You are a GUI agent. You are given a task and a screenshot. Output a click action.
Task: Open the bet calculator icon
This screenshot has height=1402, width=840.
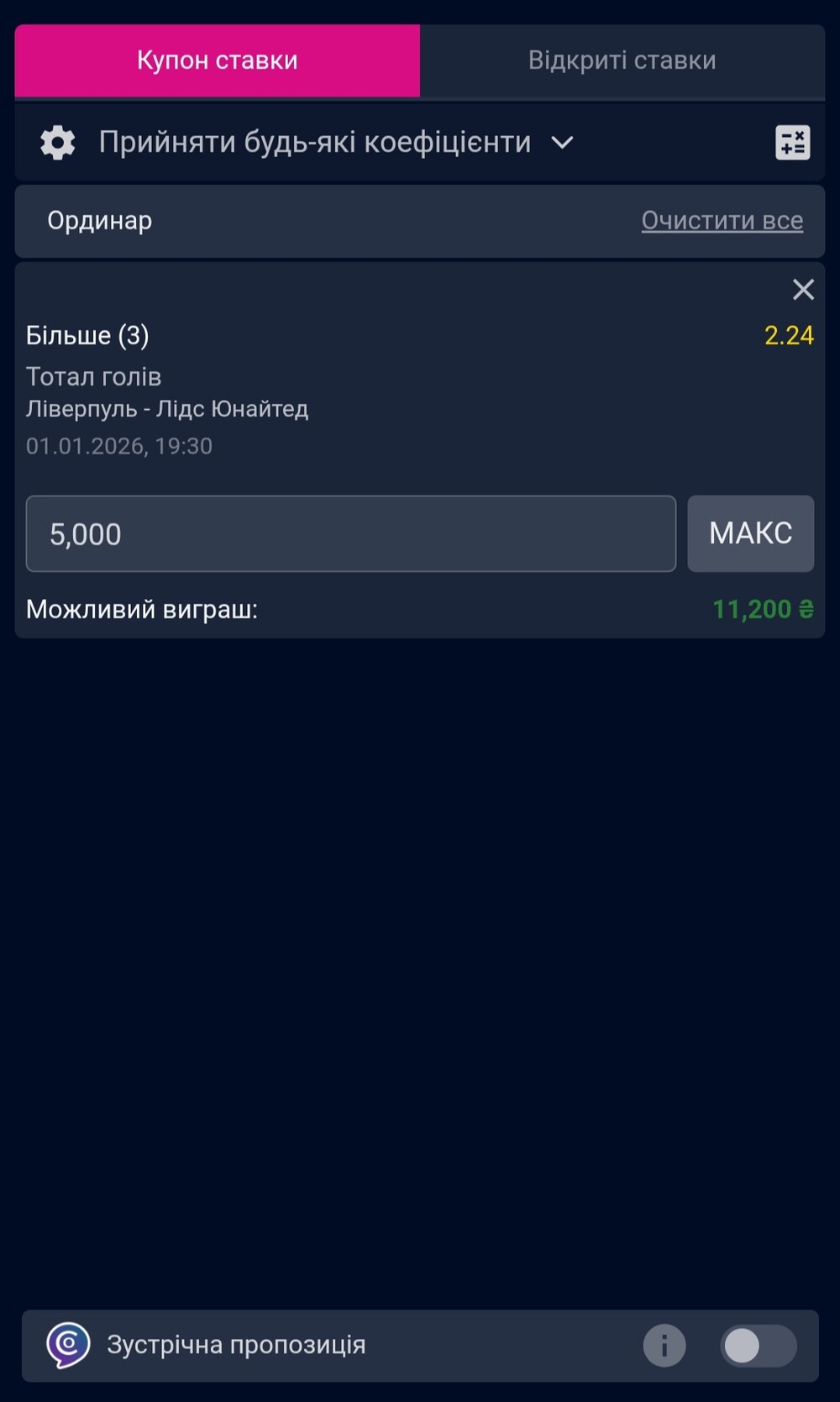click(x=792, y=143)
